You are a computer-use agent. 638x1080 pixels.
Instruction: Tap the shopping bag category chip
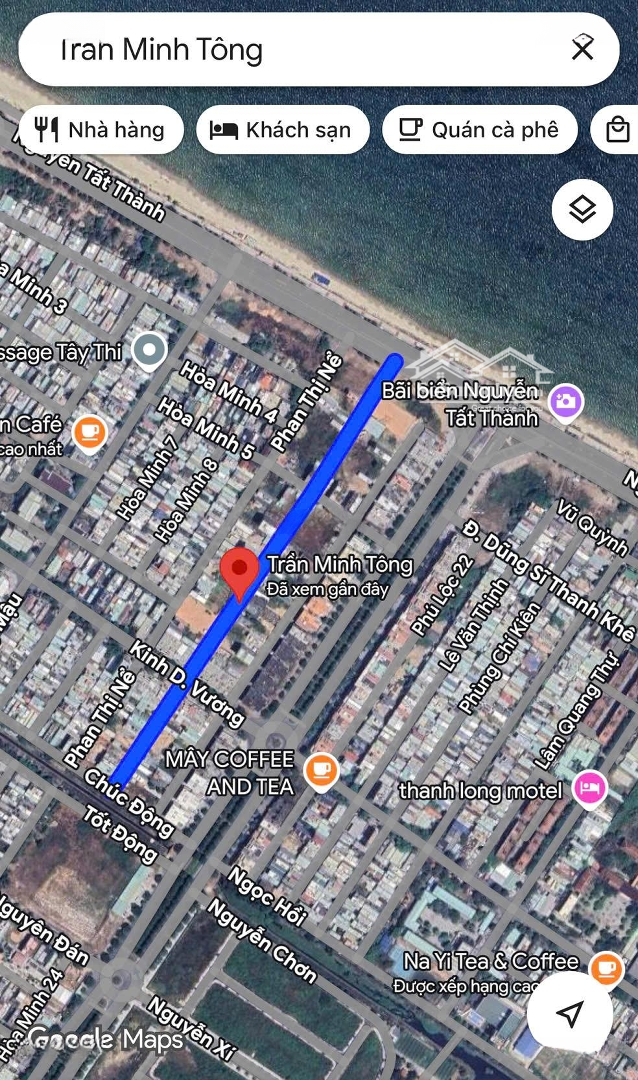tap(618, 130)
